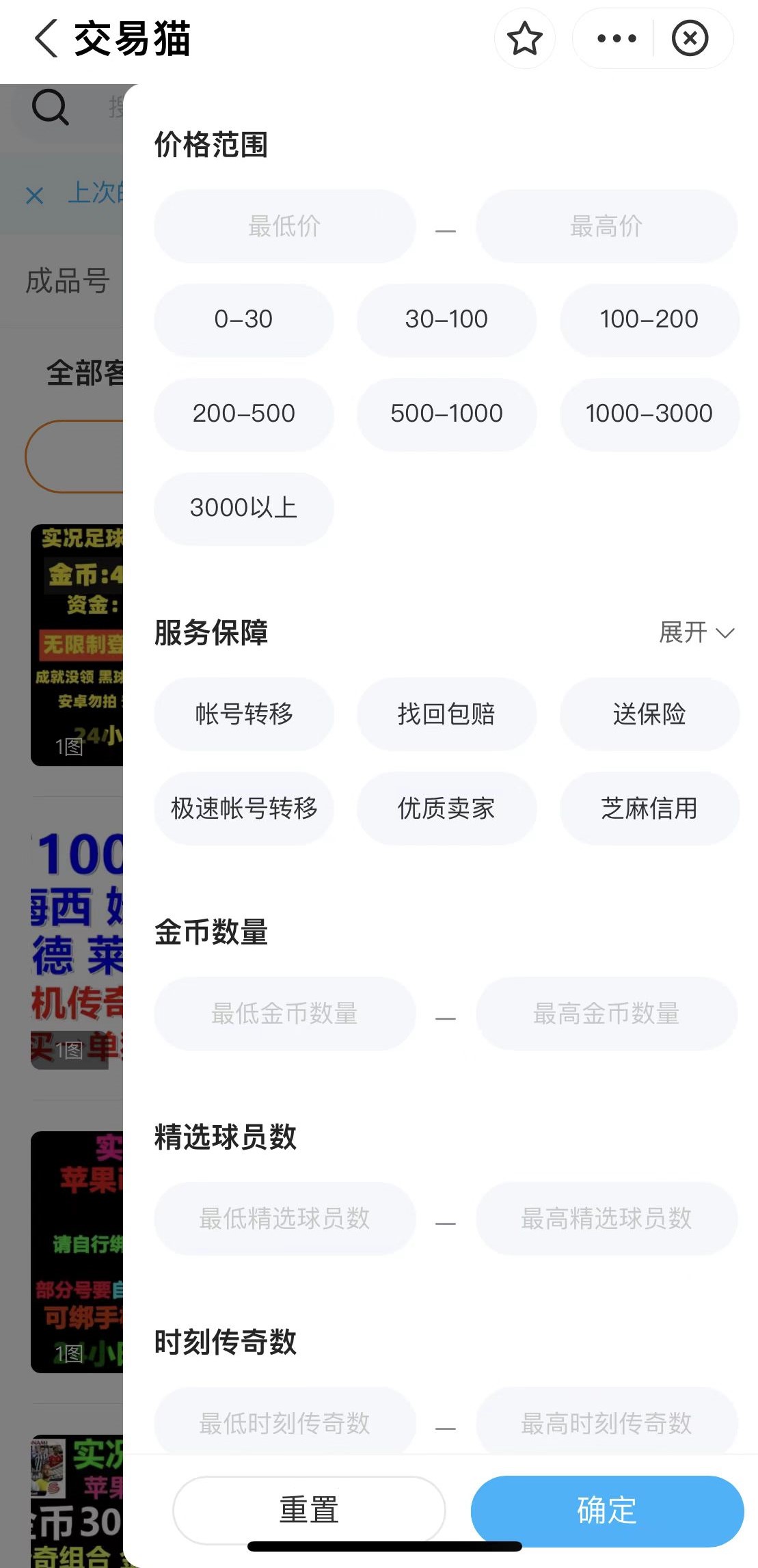Open the three-dot more menu
This screenshot has width=758, height=1568.
click(x=616, y=38)
